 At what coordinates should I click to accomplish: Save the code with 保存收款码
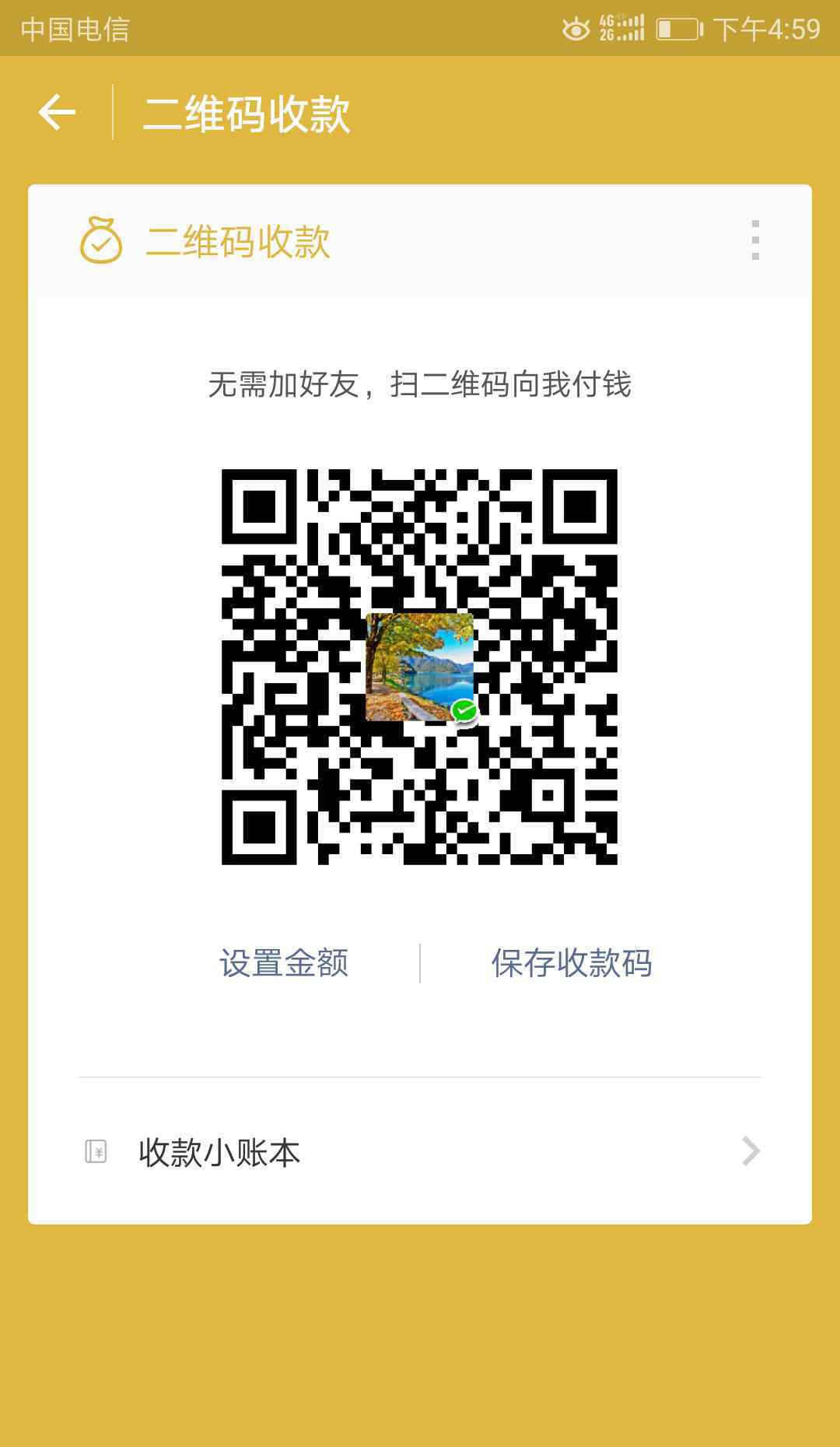pyautogui.click(x=572, y=963)
